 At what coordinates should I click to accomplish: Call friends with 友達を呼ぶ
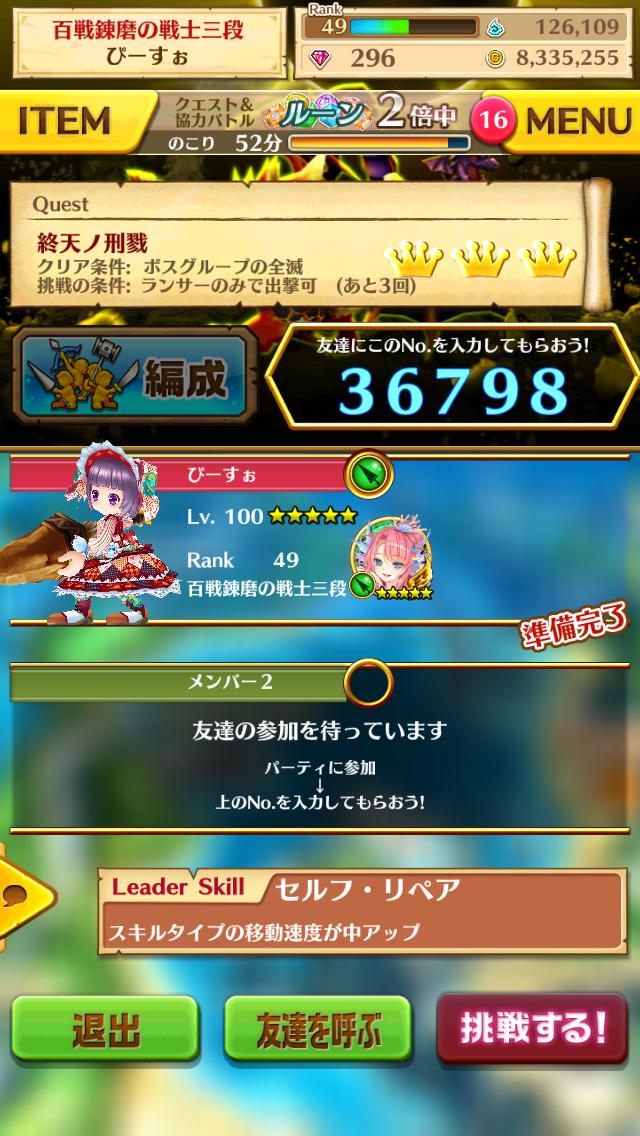point(318,1028)
